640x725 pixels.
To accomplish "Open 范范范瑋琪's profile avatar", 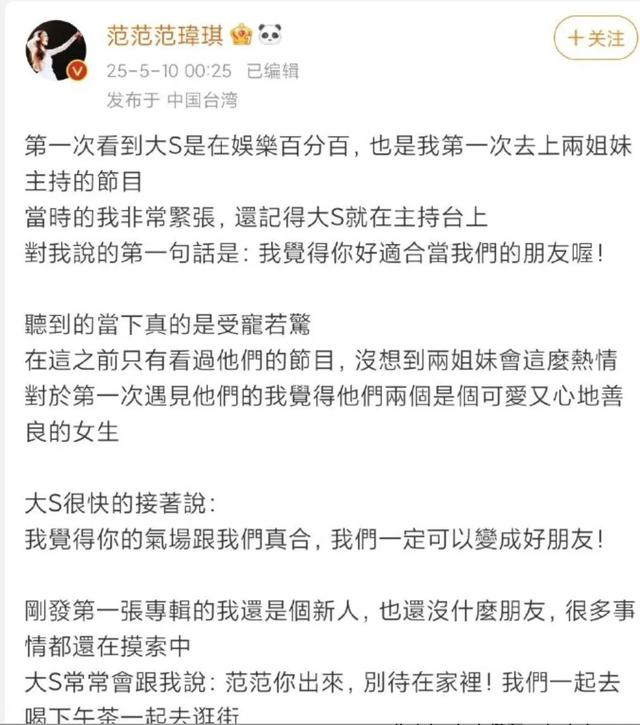I will point(56,51).
